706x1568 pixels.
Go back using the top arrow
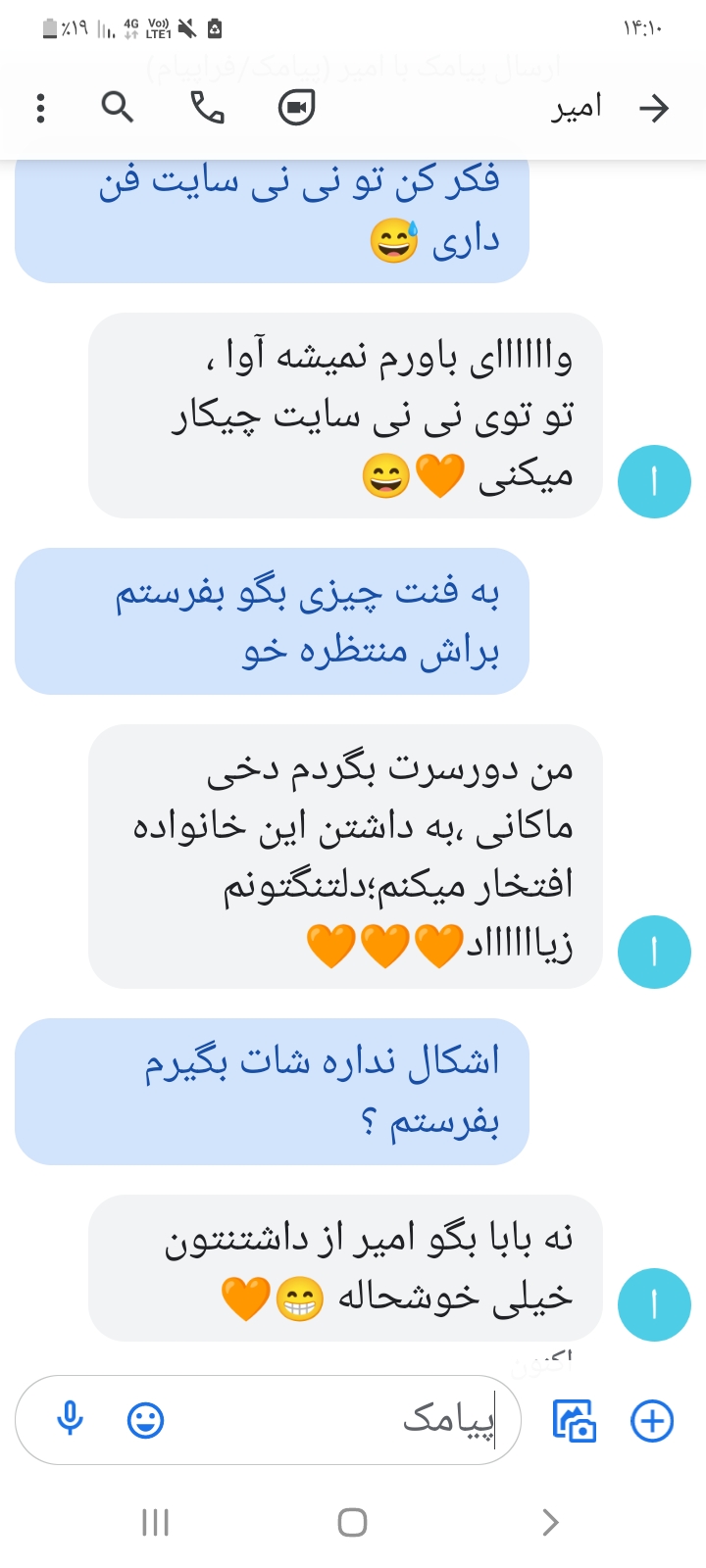[x=653, y=108]
